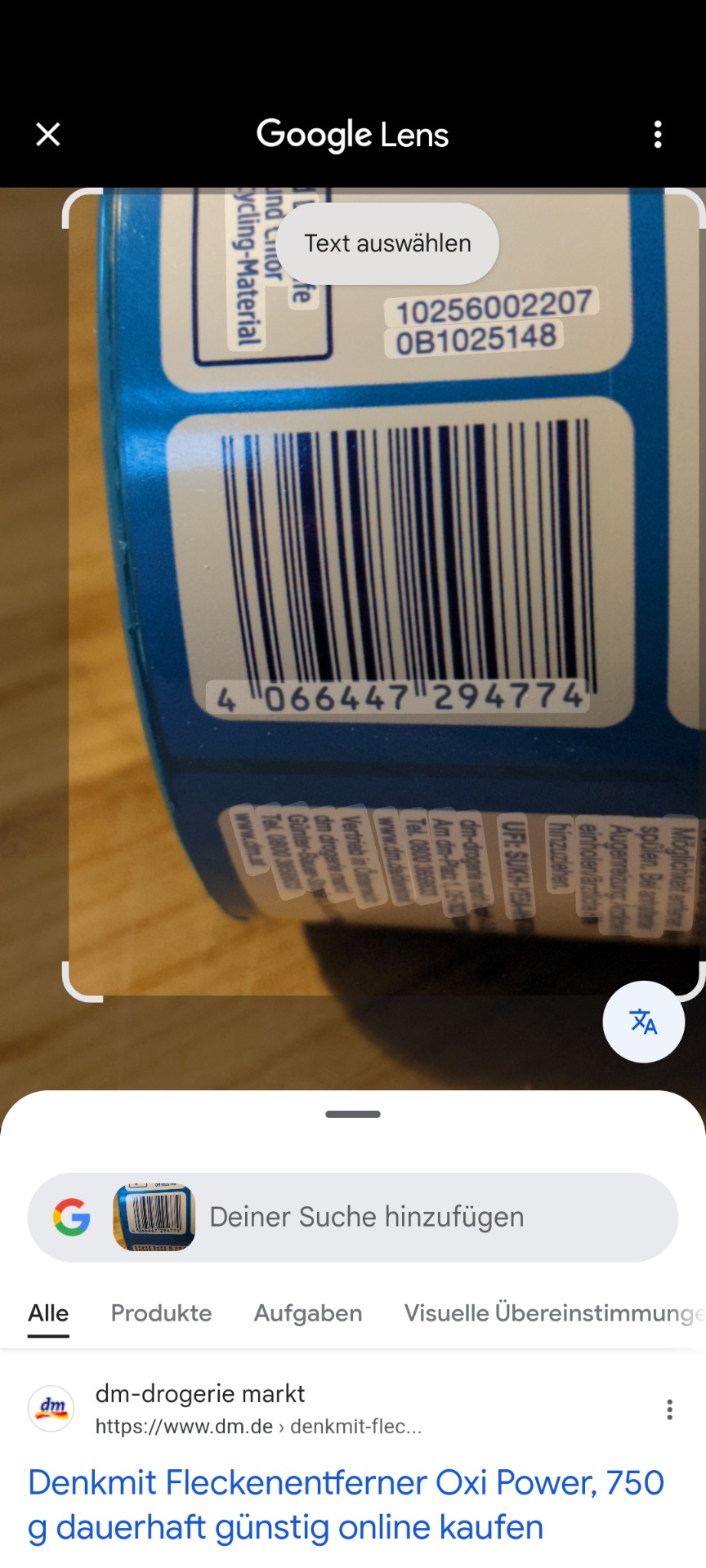706x1568 pixels.
Task: Close Google Lens with the X icon
Action: point(48,135)
